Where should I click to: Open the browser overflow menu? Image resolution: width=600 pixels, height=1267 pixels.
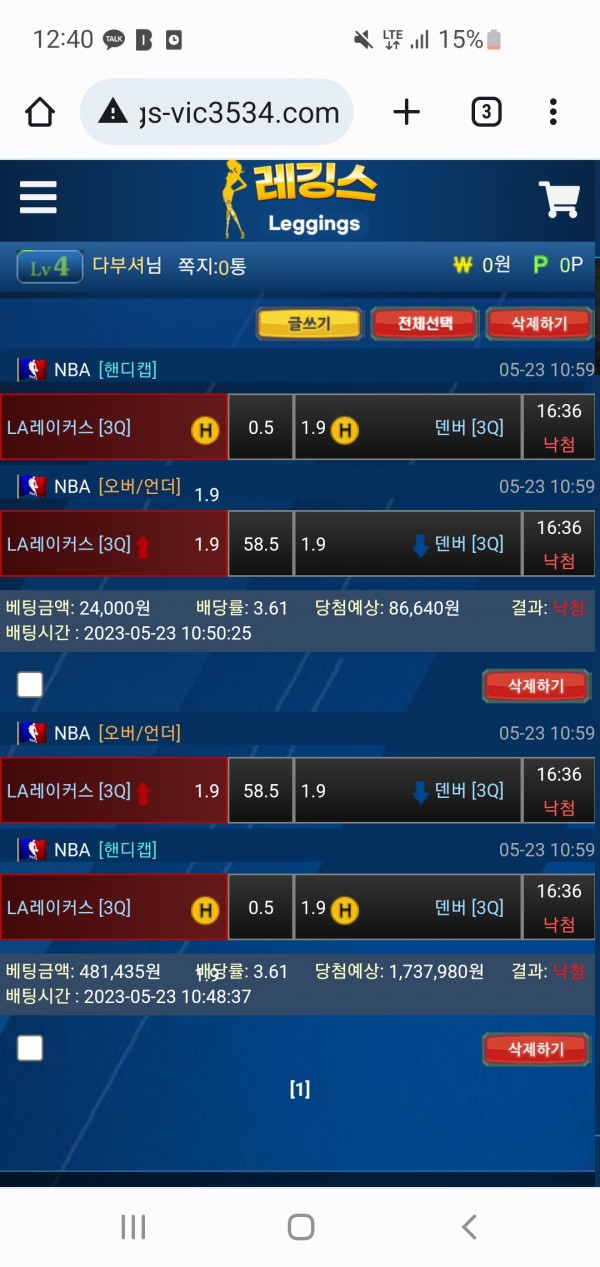tap(553, 113)
